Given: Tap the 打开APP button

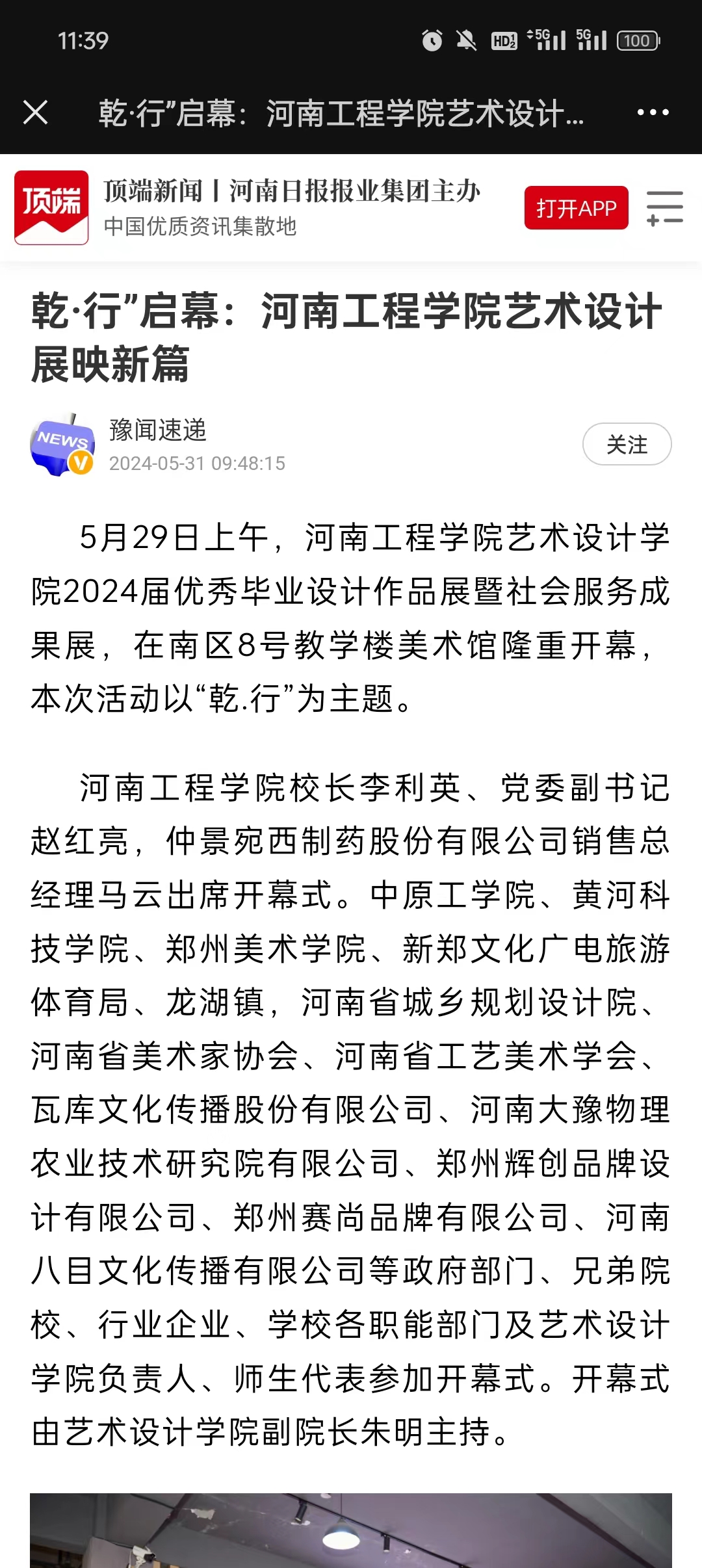Looking at the screenshot, I should coord(576,208).
